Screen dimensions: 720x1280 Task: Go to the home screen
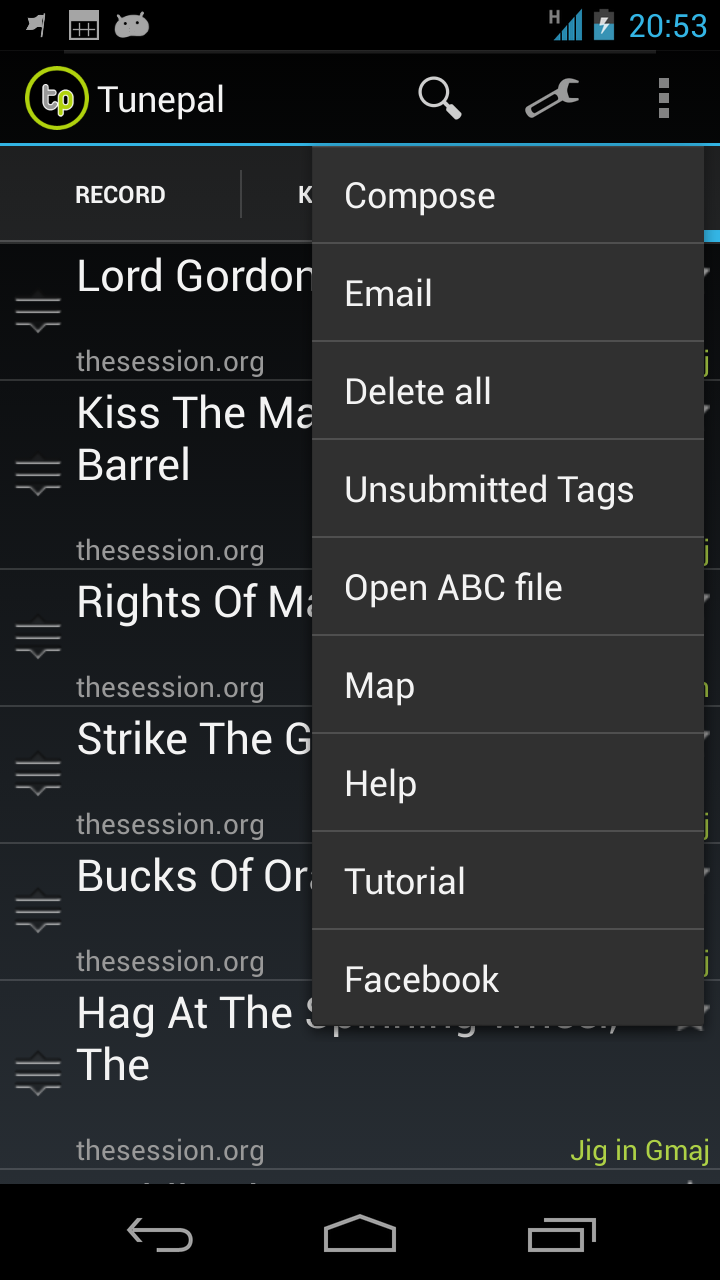tap(360, 1235)
